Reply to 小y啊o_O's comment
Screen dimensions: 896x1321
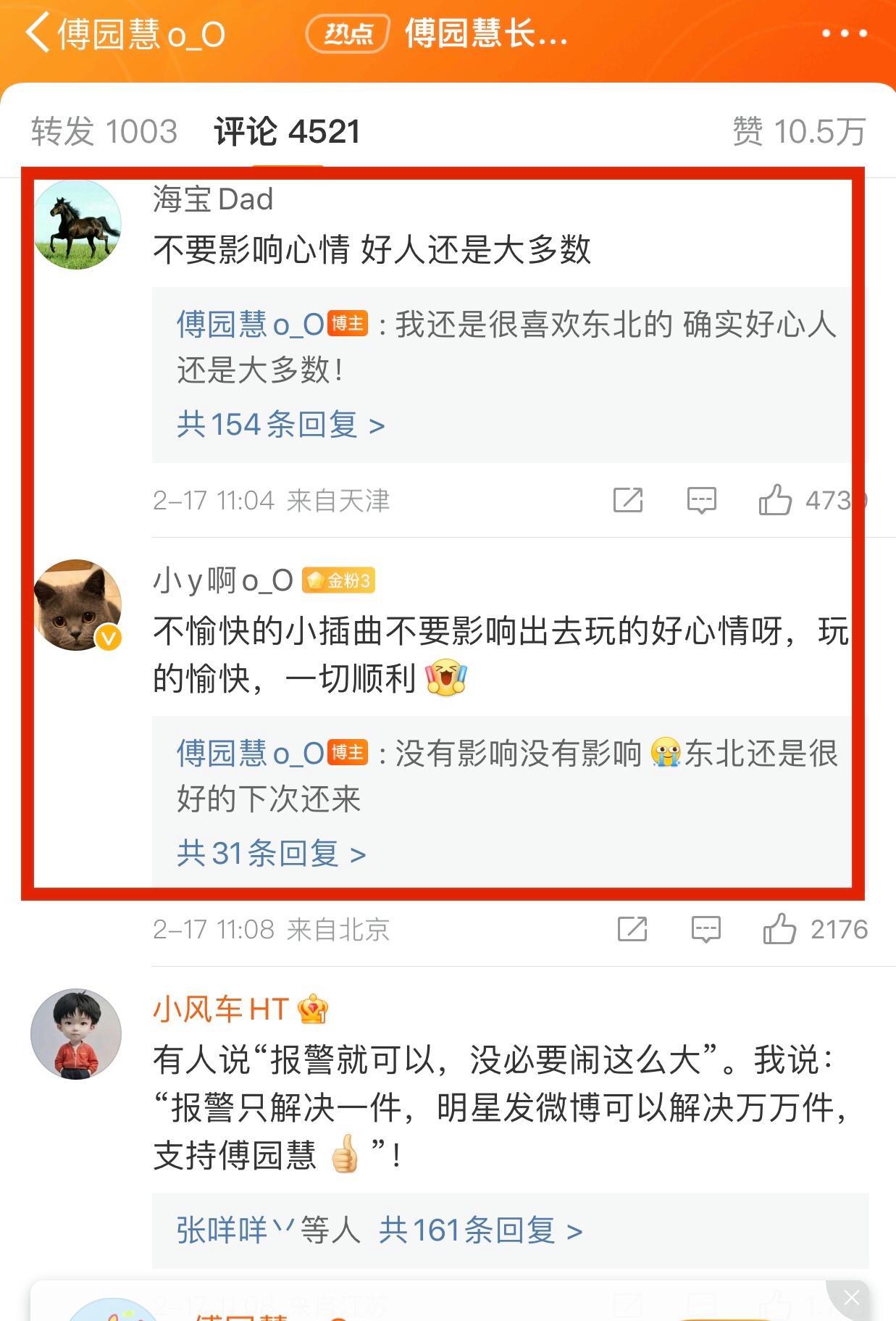[x=706, y=929]
